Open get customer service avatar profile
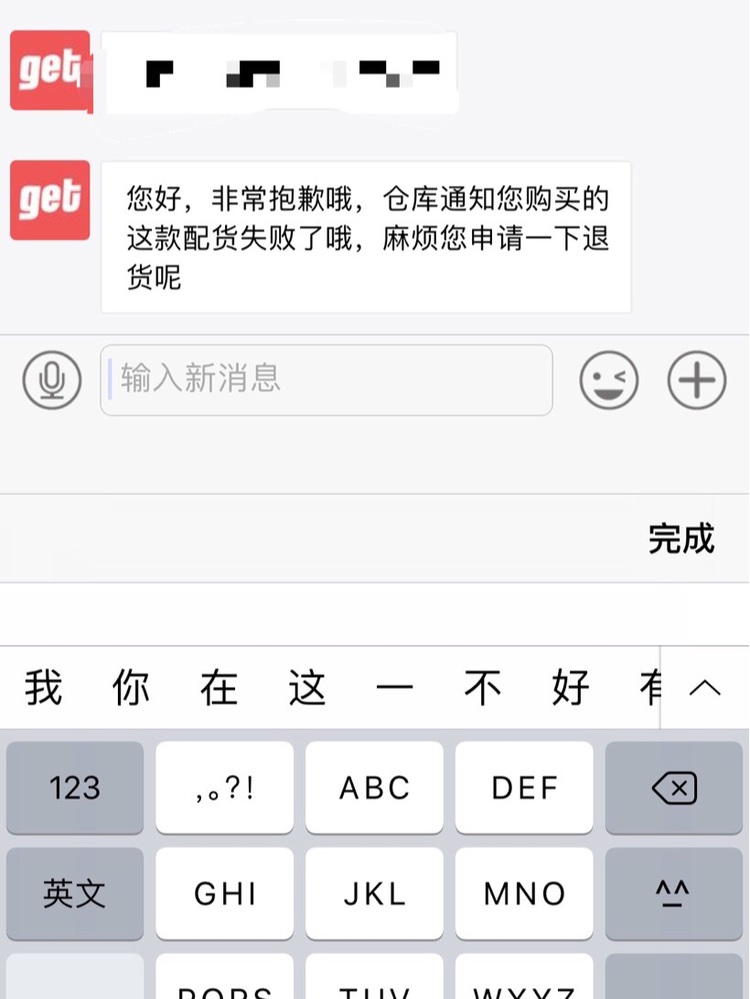 point(50,200)
